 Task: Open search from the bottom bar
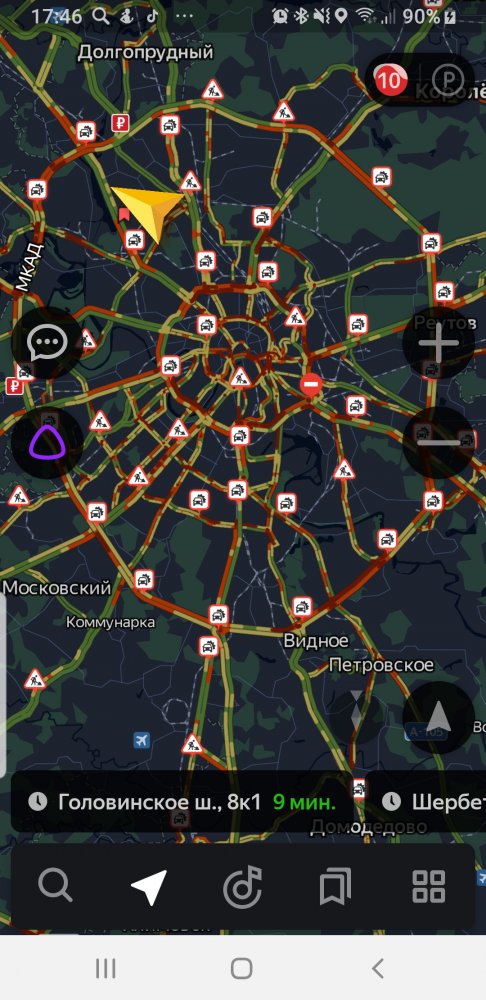click(x=55, y=886)
